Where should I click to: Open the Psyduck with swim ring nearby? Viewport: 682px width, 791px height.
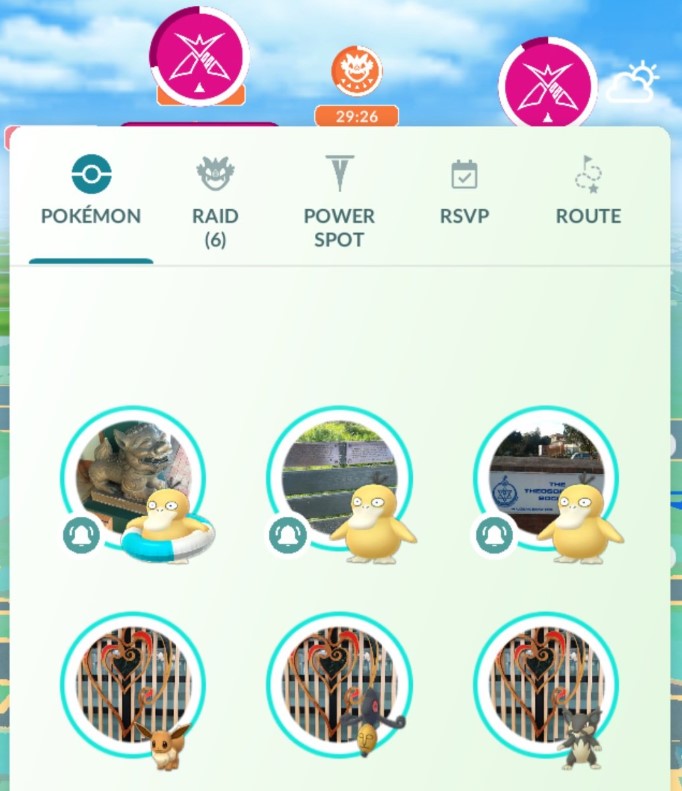133,479
